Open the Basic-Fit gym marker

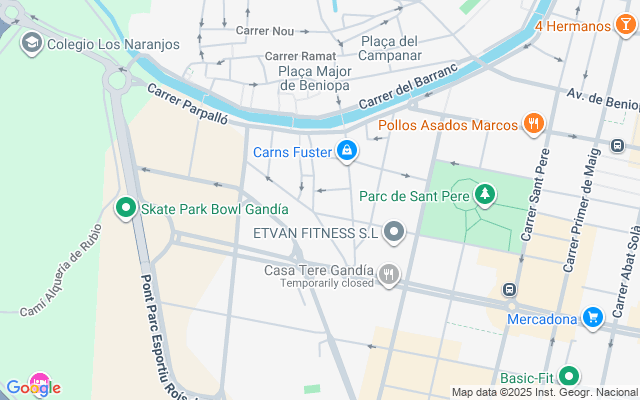pos(569,377)
